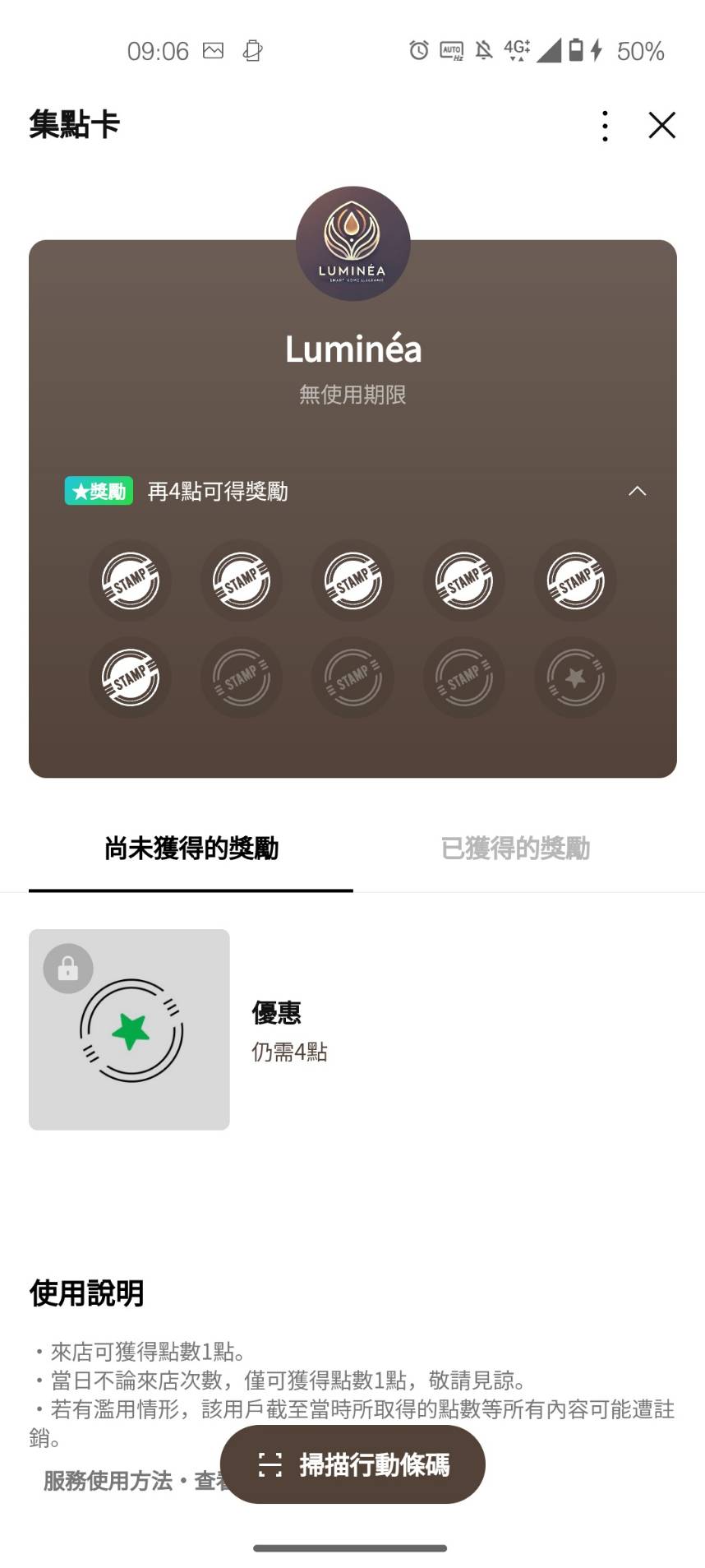705x1568 pixels.
Task: Open the three-dot overflow menu
Action: 605,126
